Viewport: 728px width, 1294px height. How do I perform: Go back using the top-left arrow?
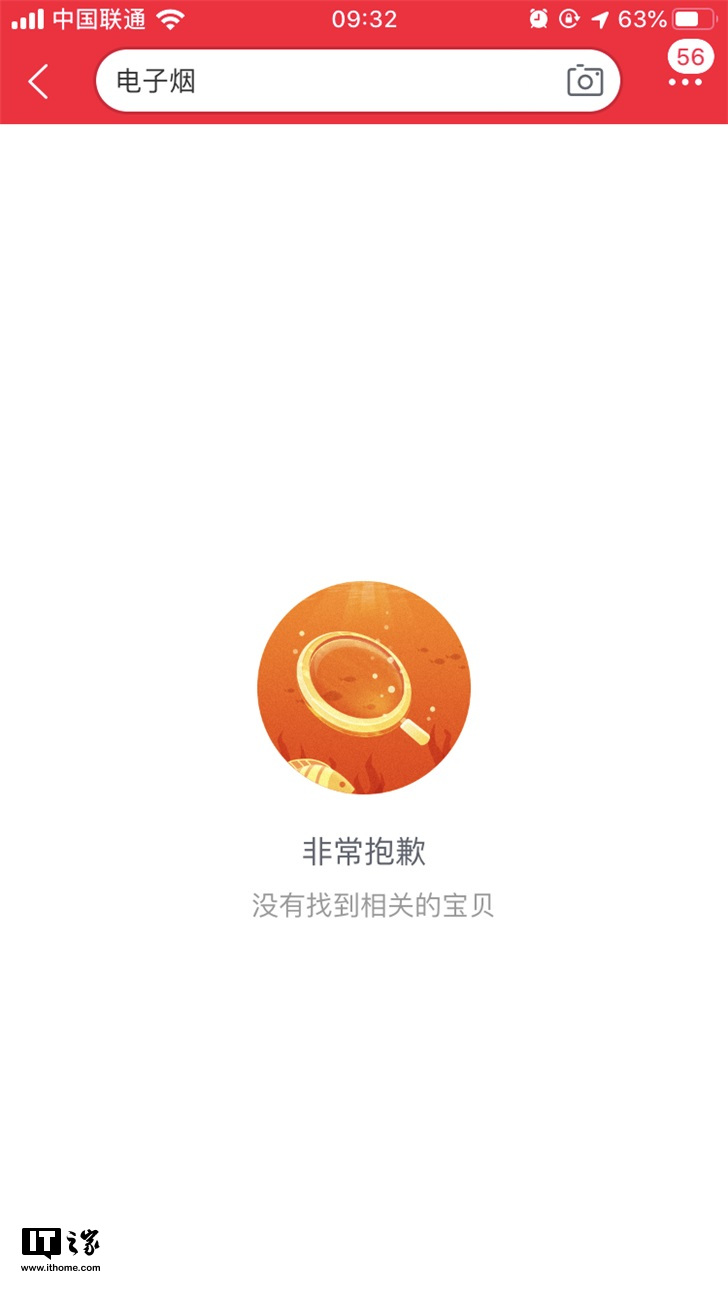(38, 81)
